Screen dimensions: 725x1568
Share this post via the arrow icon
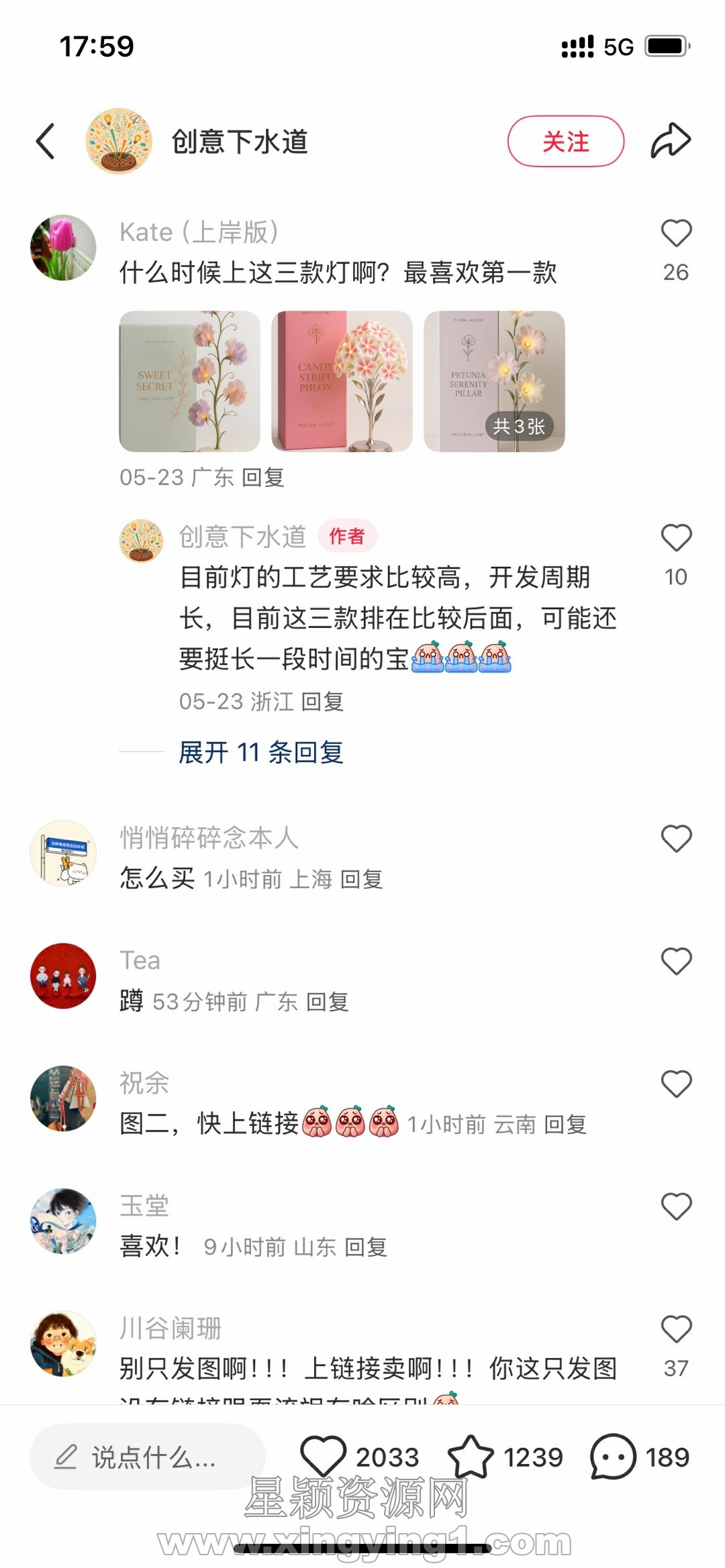pos(670,141)
